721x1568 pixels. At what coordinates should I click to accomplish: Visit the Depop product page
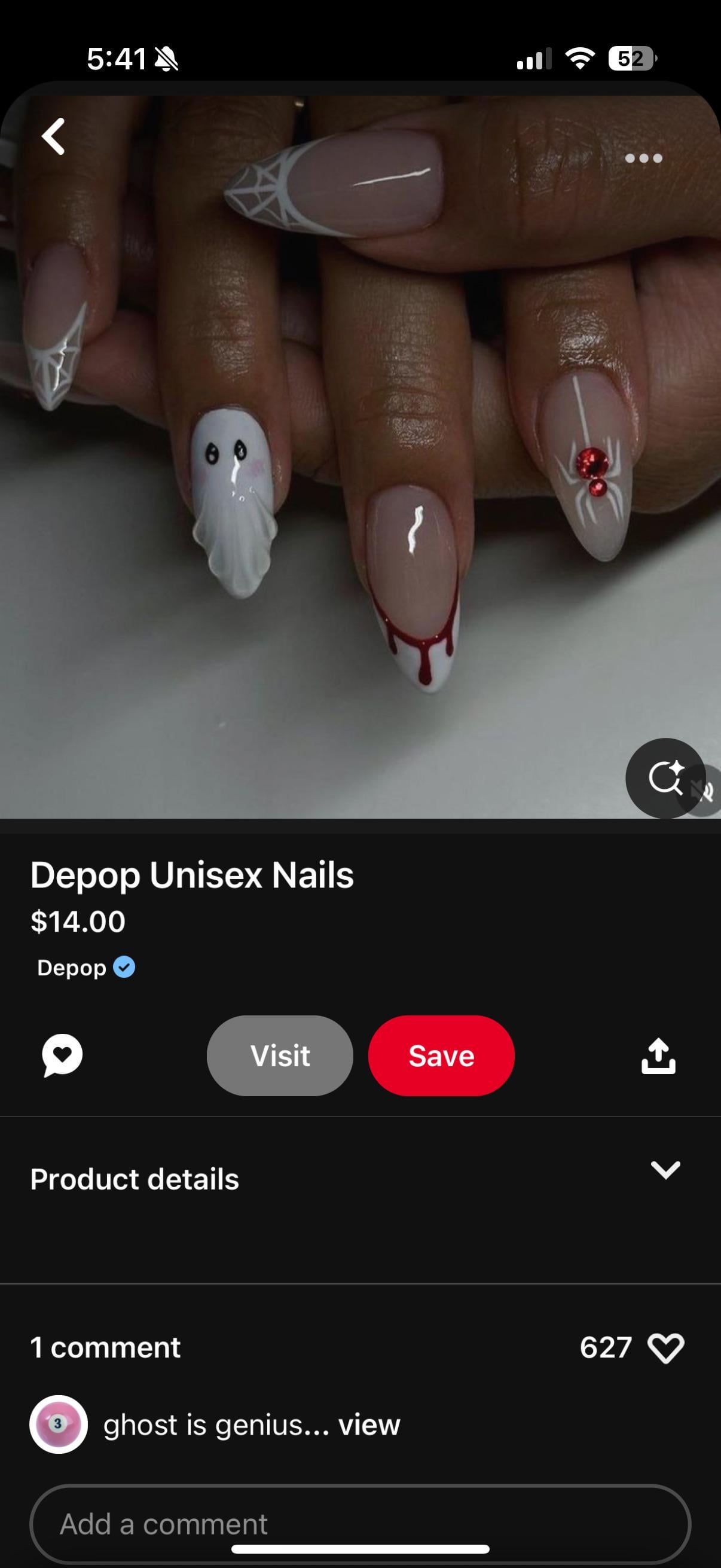(280, 1055)
